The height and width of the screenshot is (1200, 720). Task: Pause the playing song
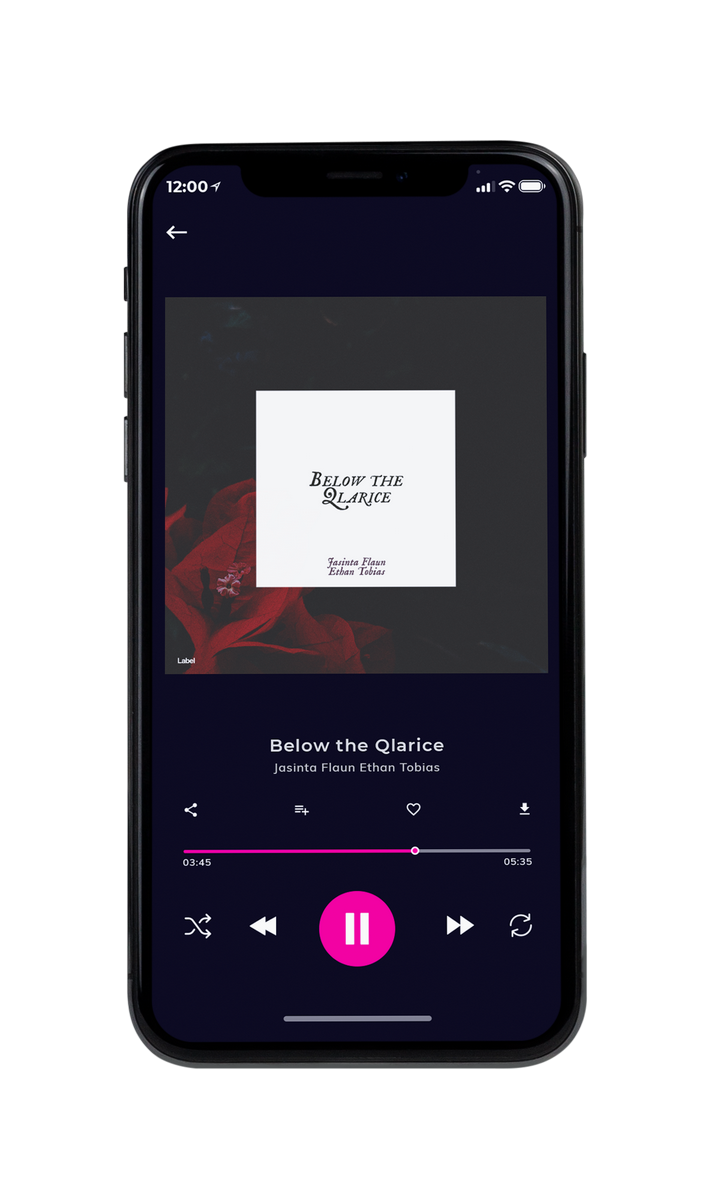pyautogui.click(x=357, y=928)
